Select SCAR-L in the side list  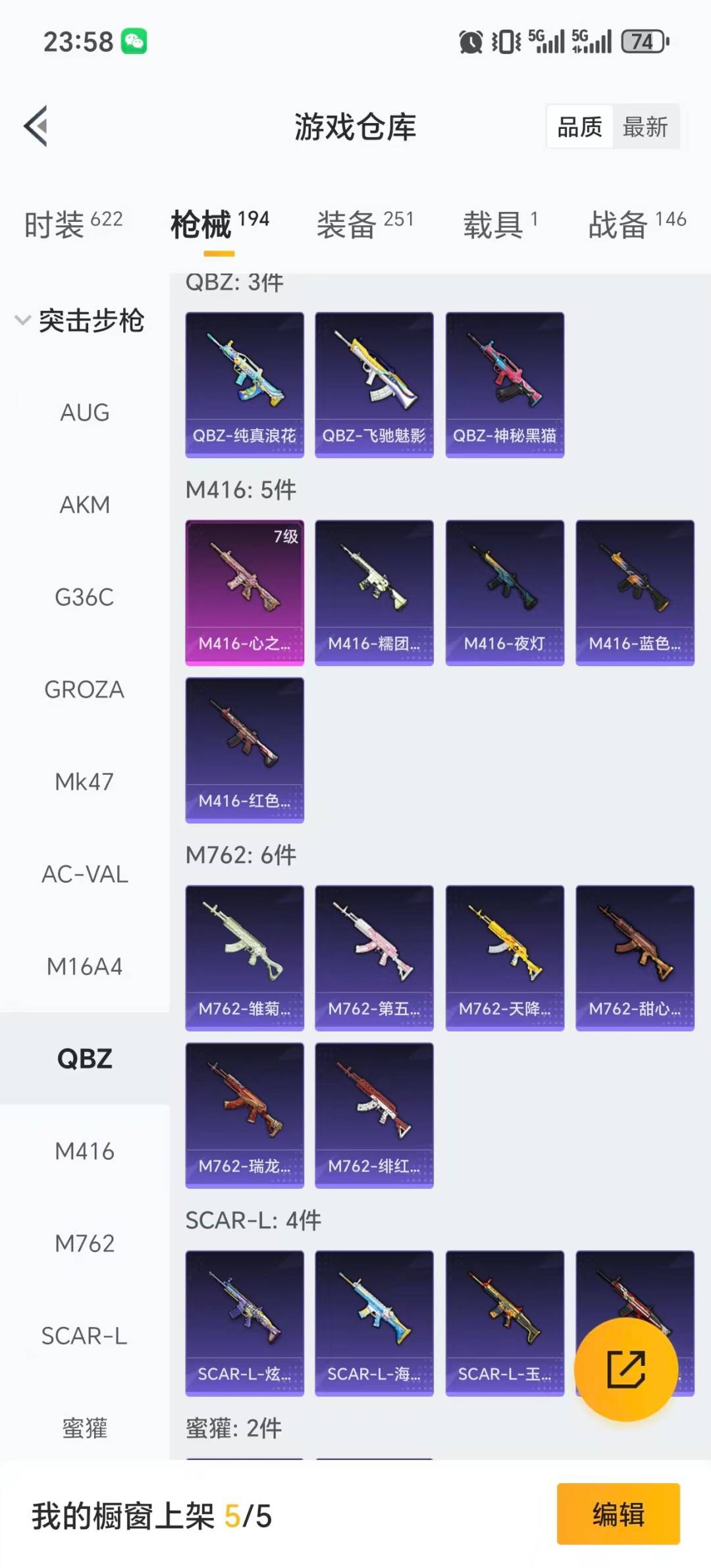point(84,1336)
